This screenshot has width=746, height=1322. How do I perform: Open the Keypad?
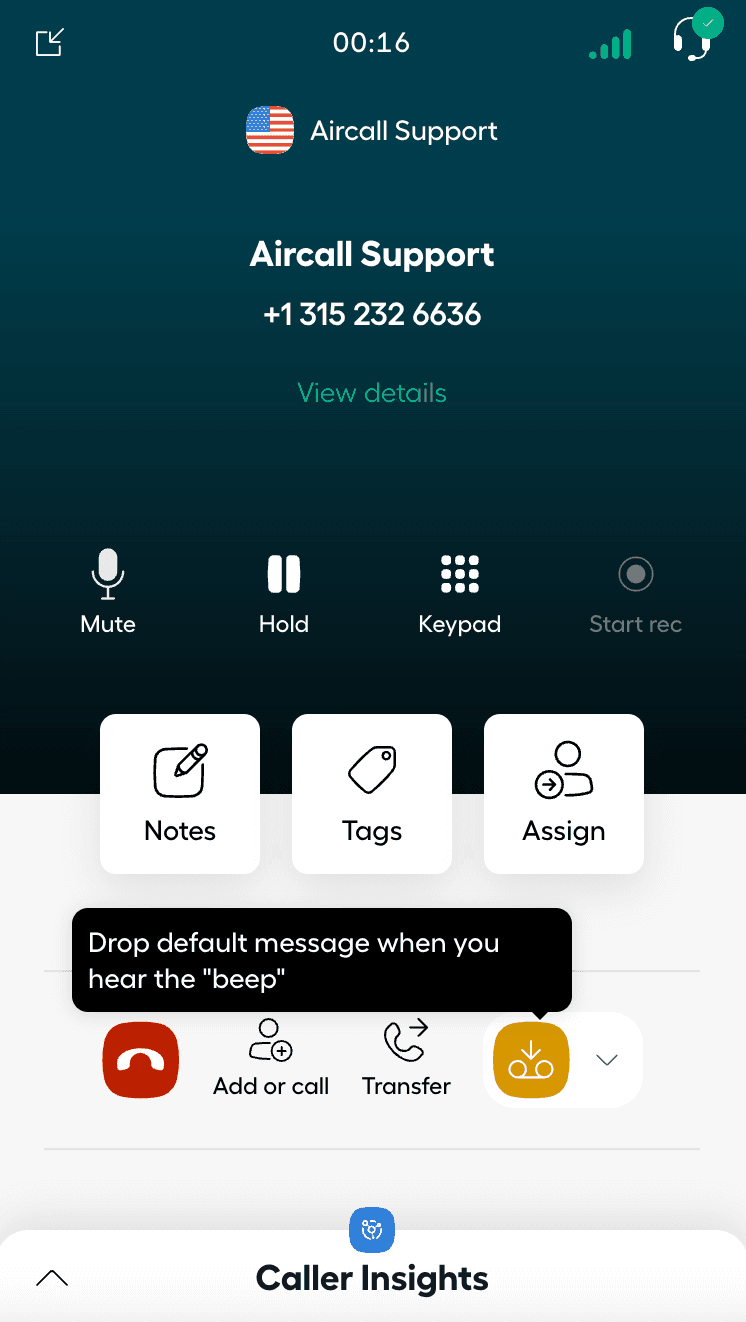(x=459, y=592)
